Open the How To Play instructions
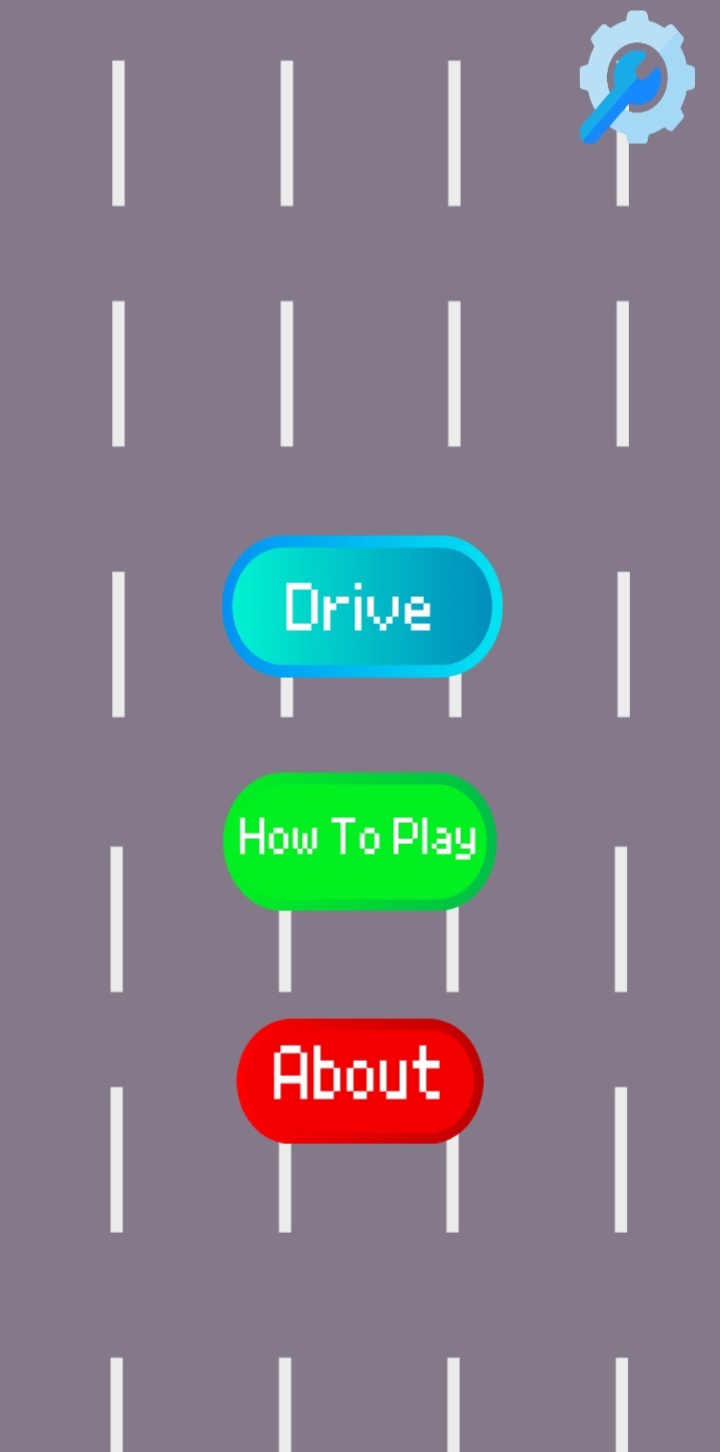Screen dimensions: 720x1452 (359, 840)
